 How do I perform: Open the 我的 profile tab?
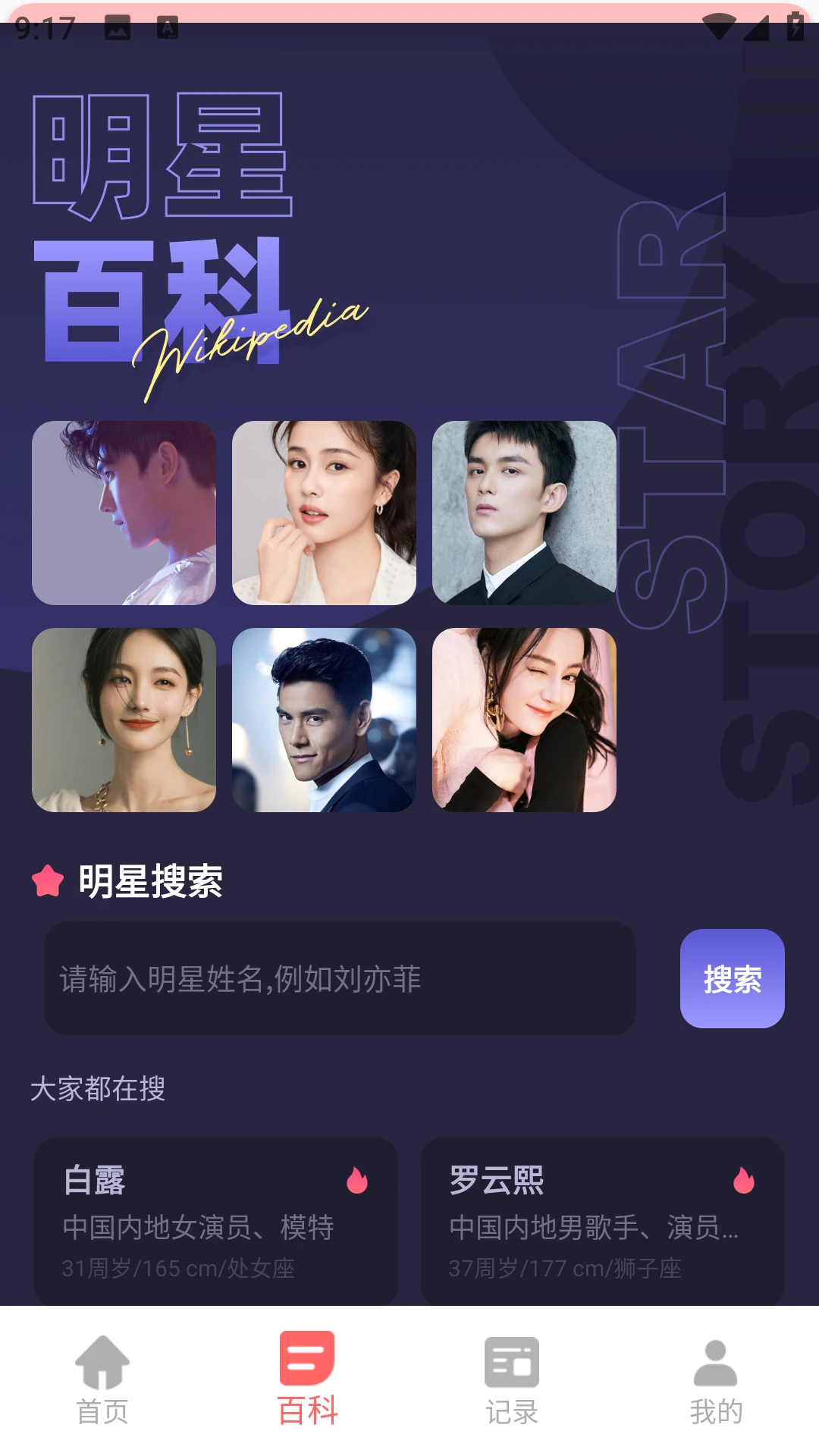(x=716, y=1380)
